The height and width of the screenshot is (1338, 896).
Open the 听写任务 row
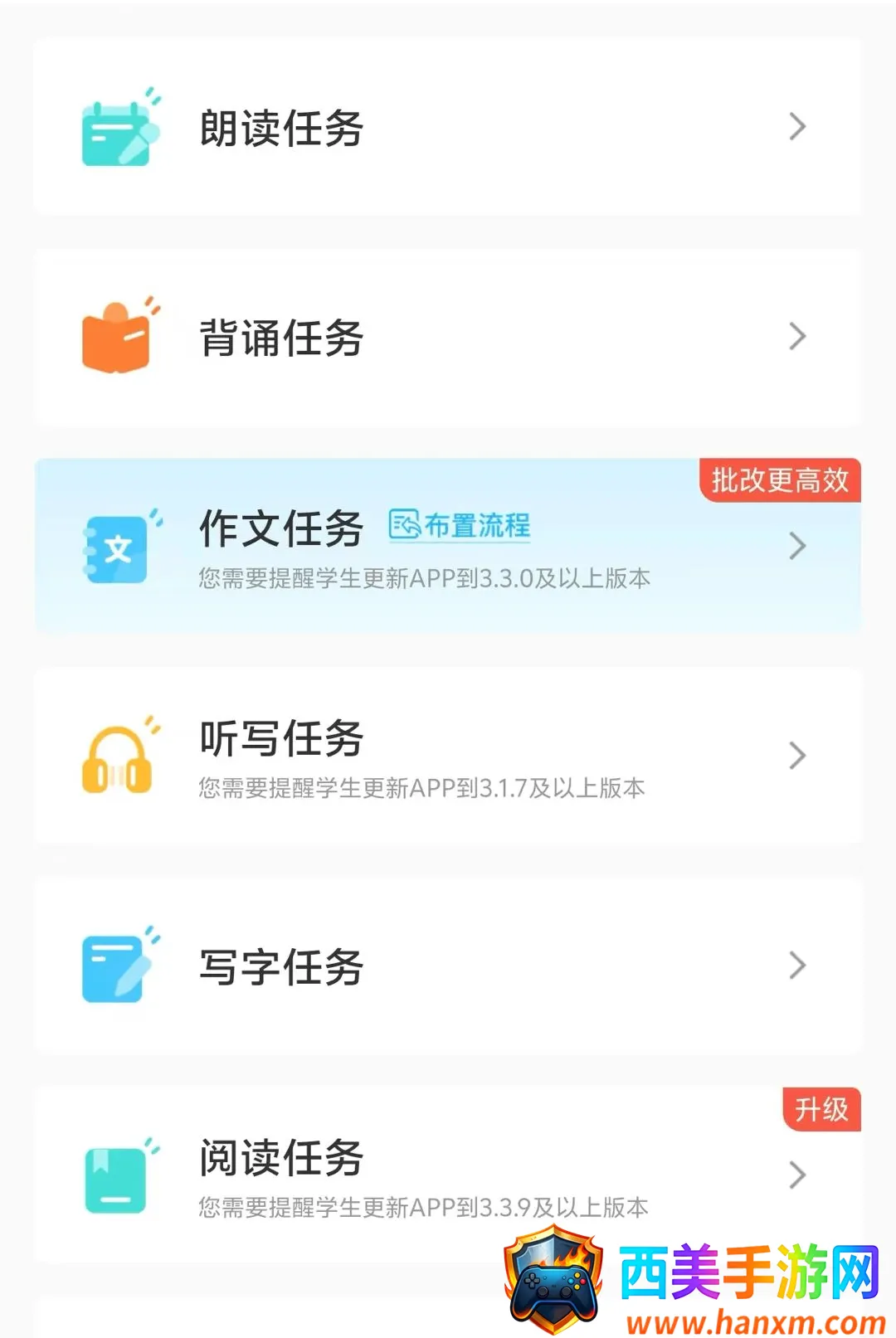(x=448, y=757)
